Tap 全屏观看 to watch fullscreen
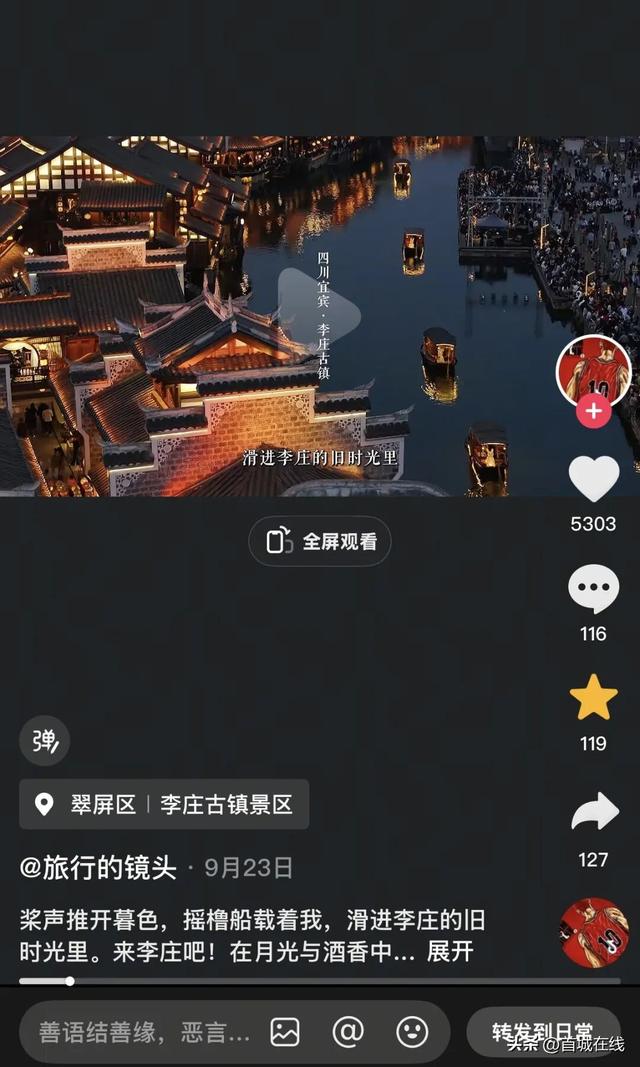Screen dimensions: 640x1067 click(x=320, y=542)
